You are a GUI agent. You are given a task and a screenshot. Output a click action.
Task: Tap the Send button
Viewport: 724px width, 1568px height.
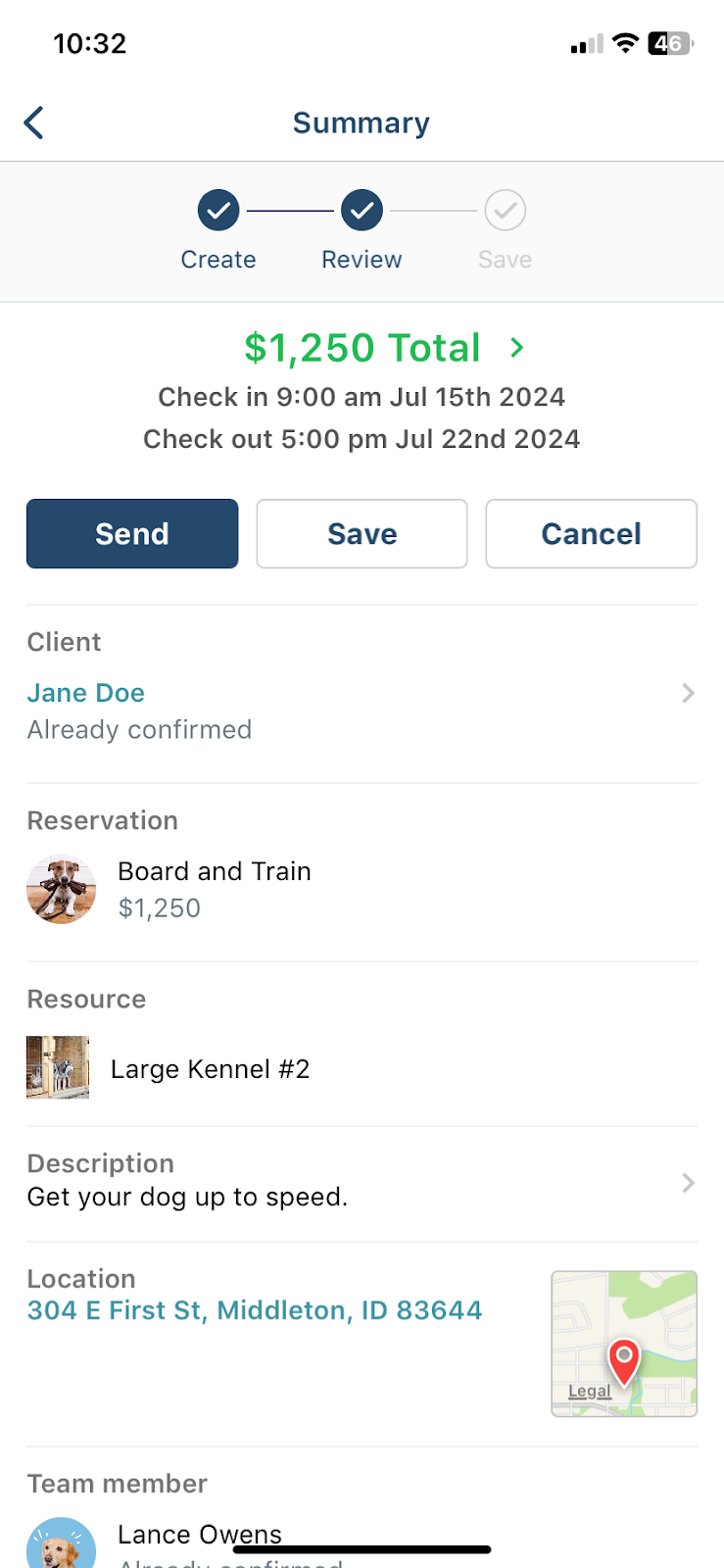tap(132, 534)
